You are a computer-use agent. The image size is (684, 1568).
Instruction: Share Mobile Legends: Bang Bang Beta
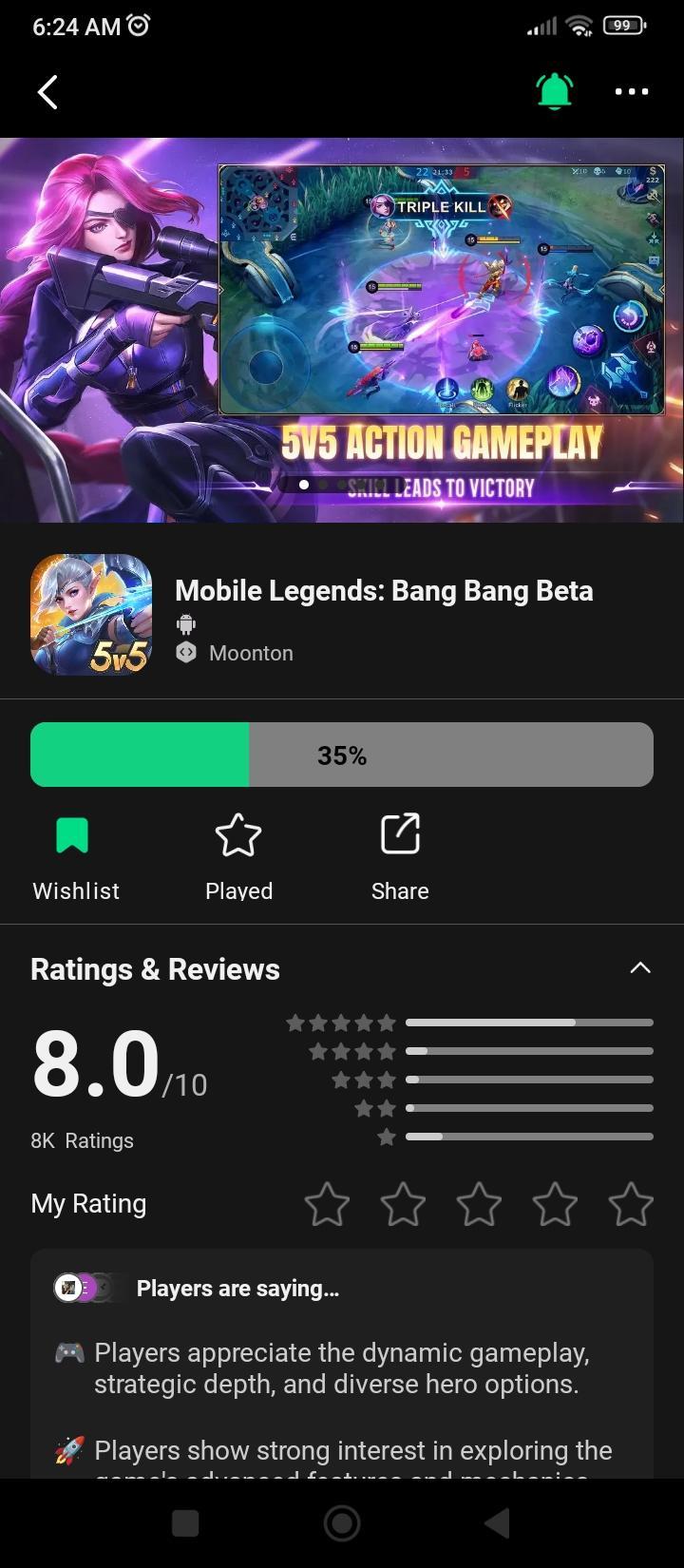tap(400, 835)
